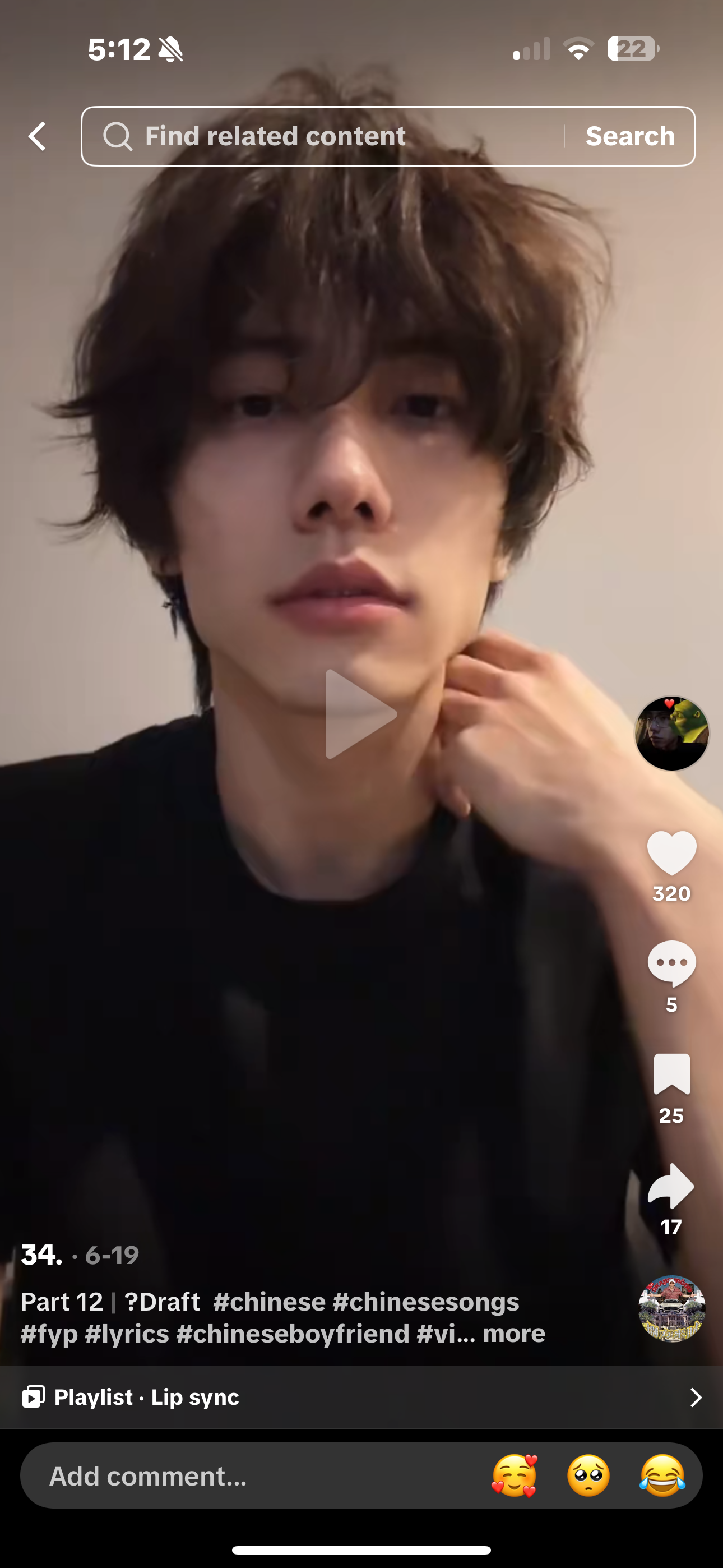
Task: Open the comments bubble
Action: (x=671, y=963)
